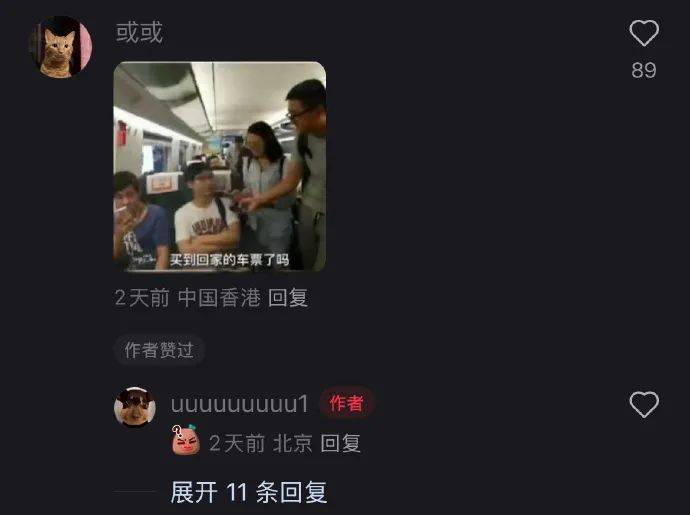Reply to uuuuuuuuu1's comment from 北京

coord(341,443)
